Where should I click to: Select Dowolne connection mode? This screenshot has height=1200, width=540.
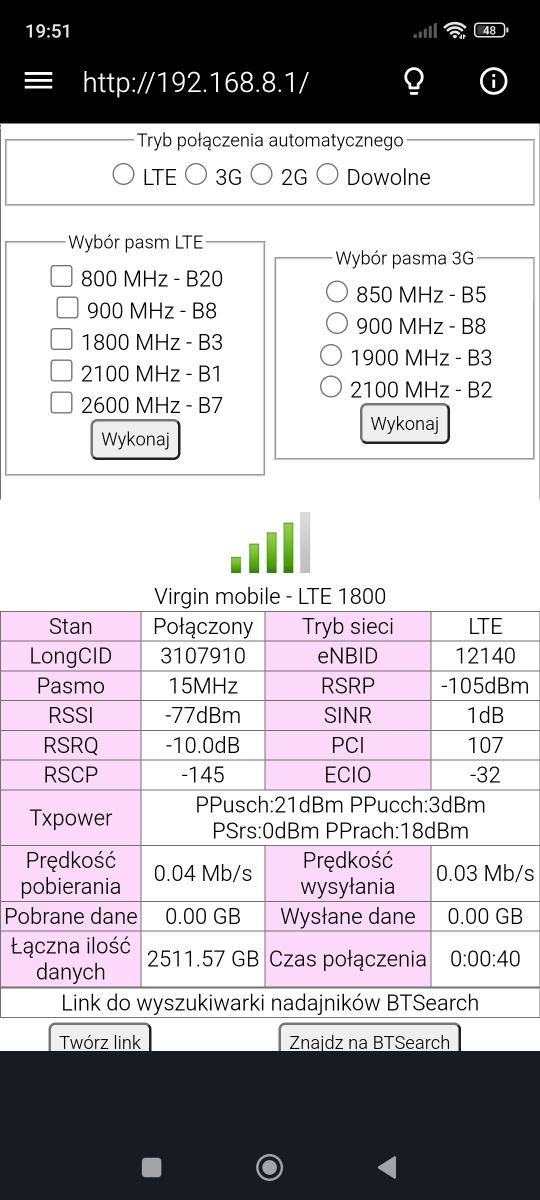pos(328,175)
